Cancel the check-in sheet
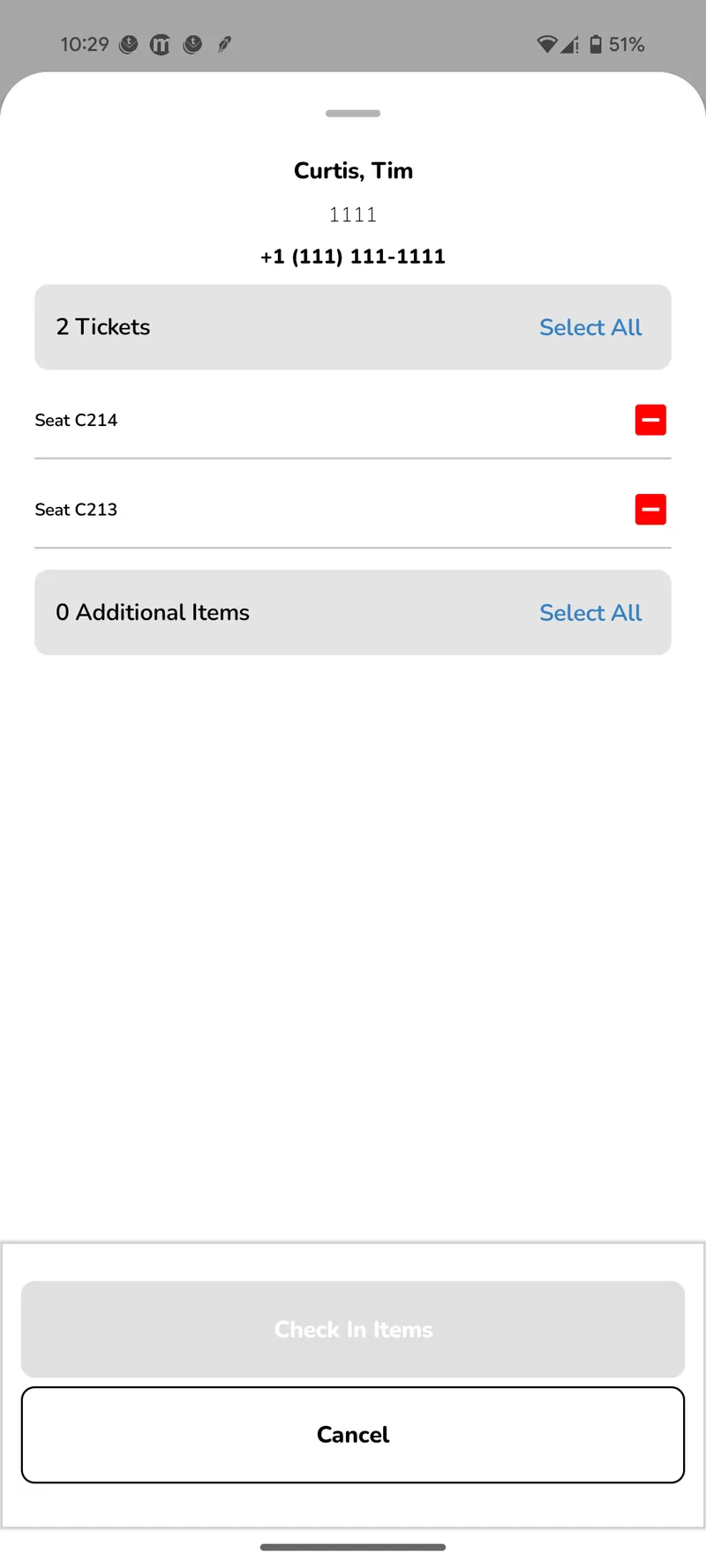 click(353, 1435)
